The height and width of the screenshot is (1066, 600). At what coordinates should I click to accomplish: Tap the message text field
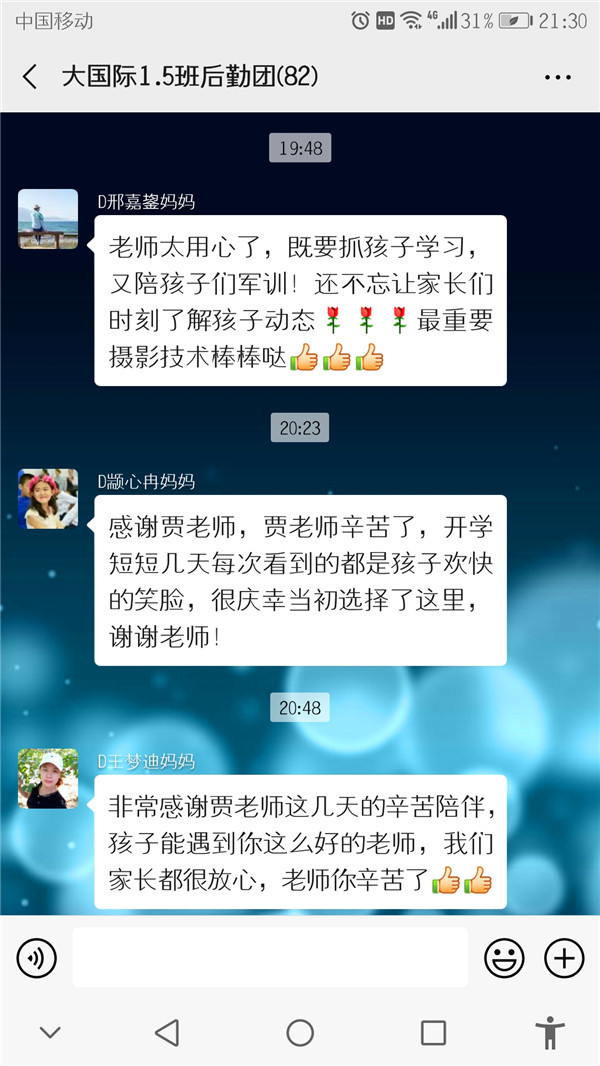coord(270,957)
